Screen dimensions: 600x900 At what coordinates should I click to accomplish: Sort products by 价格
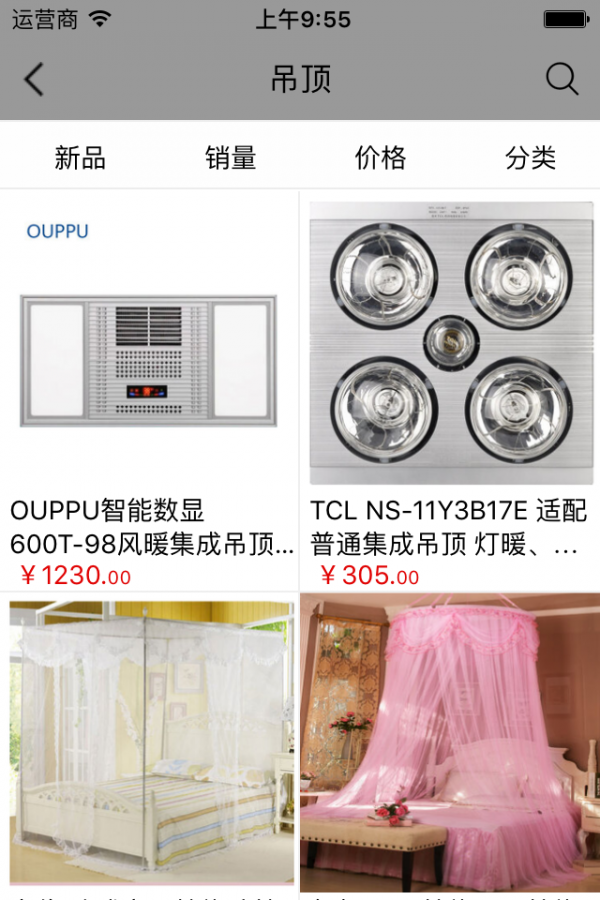pos(381,158)
